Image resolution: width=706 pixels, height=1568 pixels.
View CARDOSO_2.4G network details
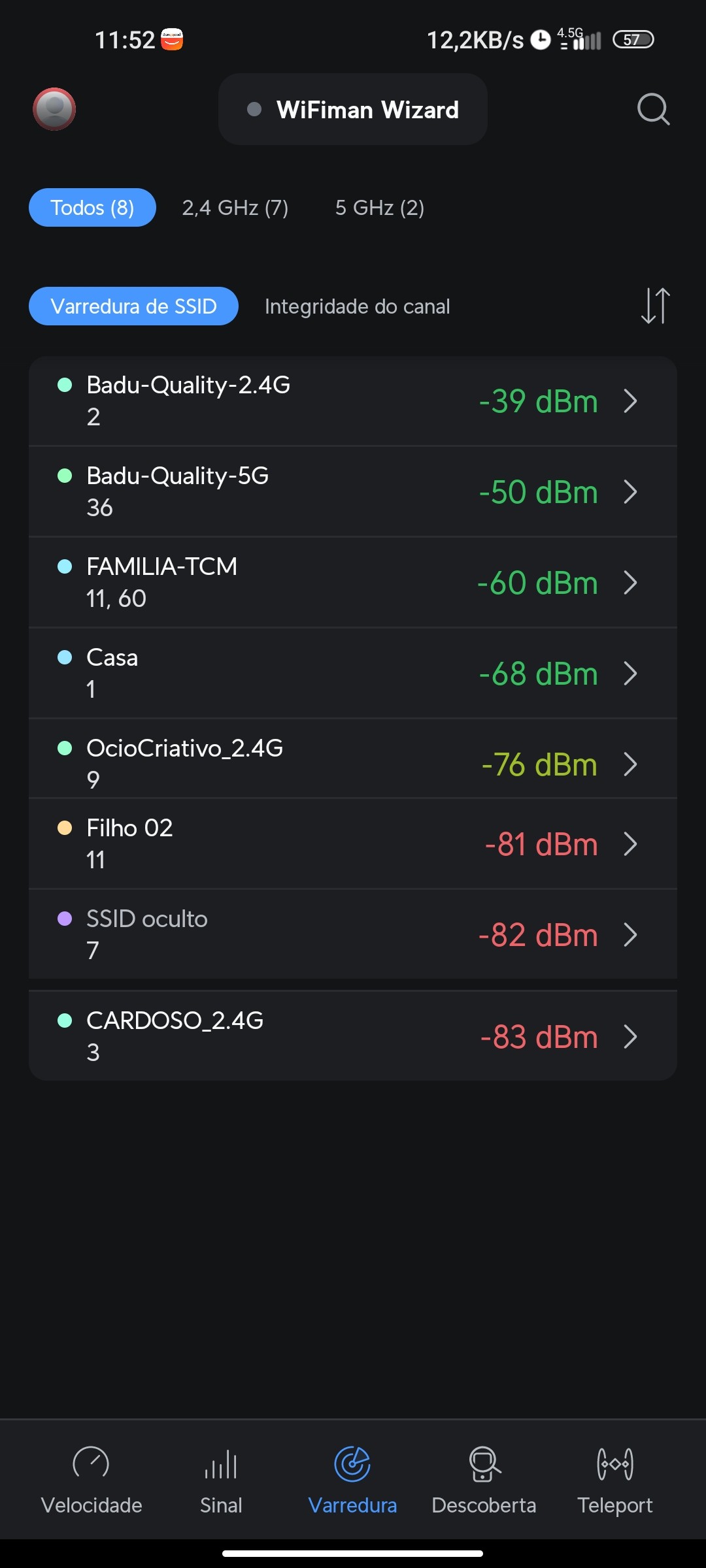tap(353, 1036)
